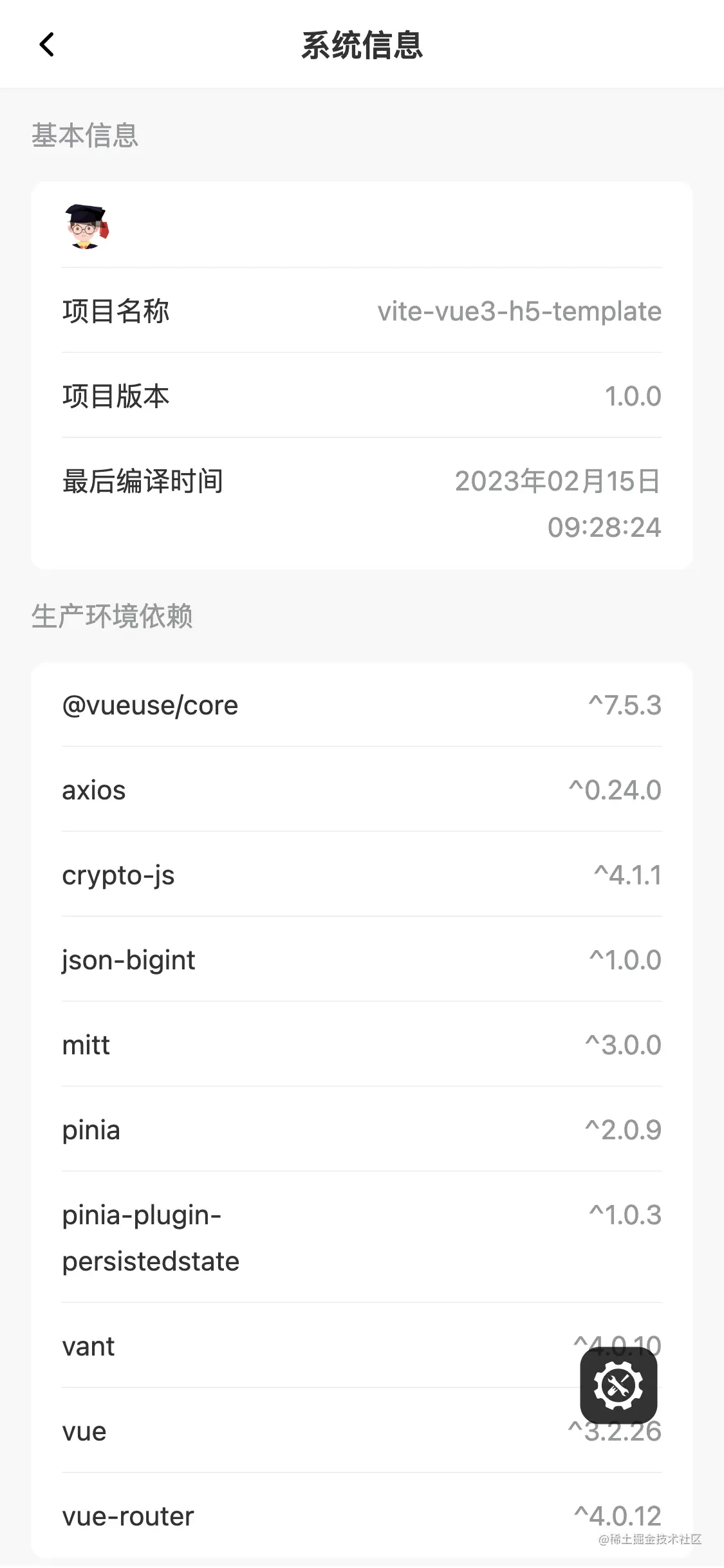
Task: Select the pinia-plugin-persistedstate row
Action: click(x=360, y=1236)
